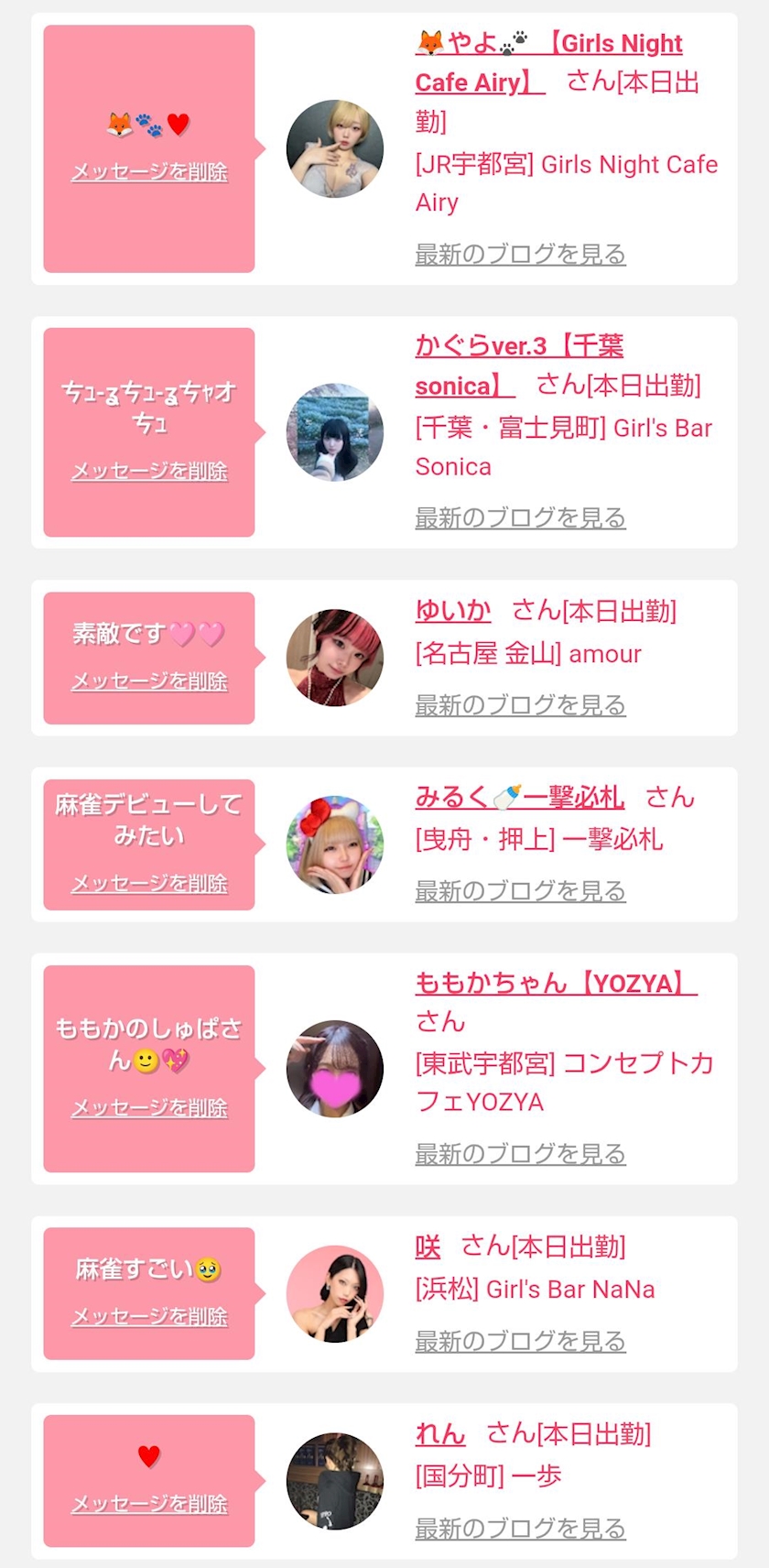The width and height of the screenshot is (769, 1568).
Task: Delete the 麻雀すごい message
Action: point(149,1317)
